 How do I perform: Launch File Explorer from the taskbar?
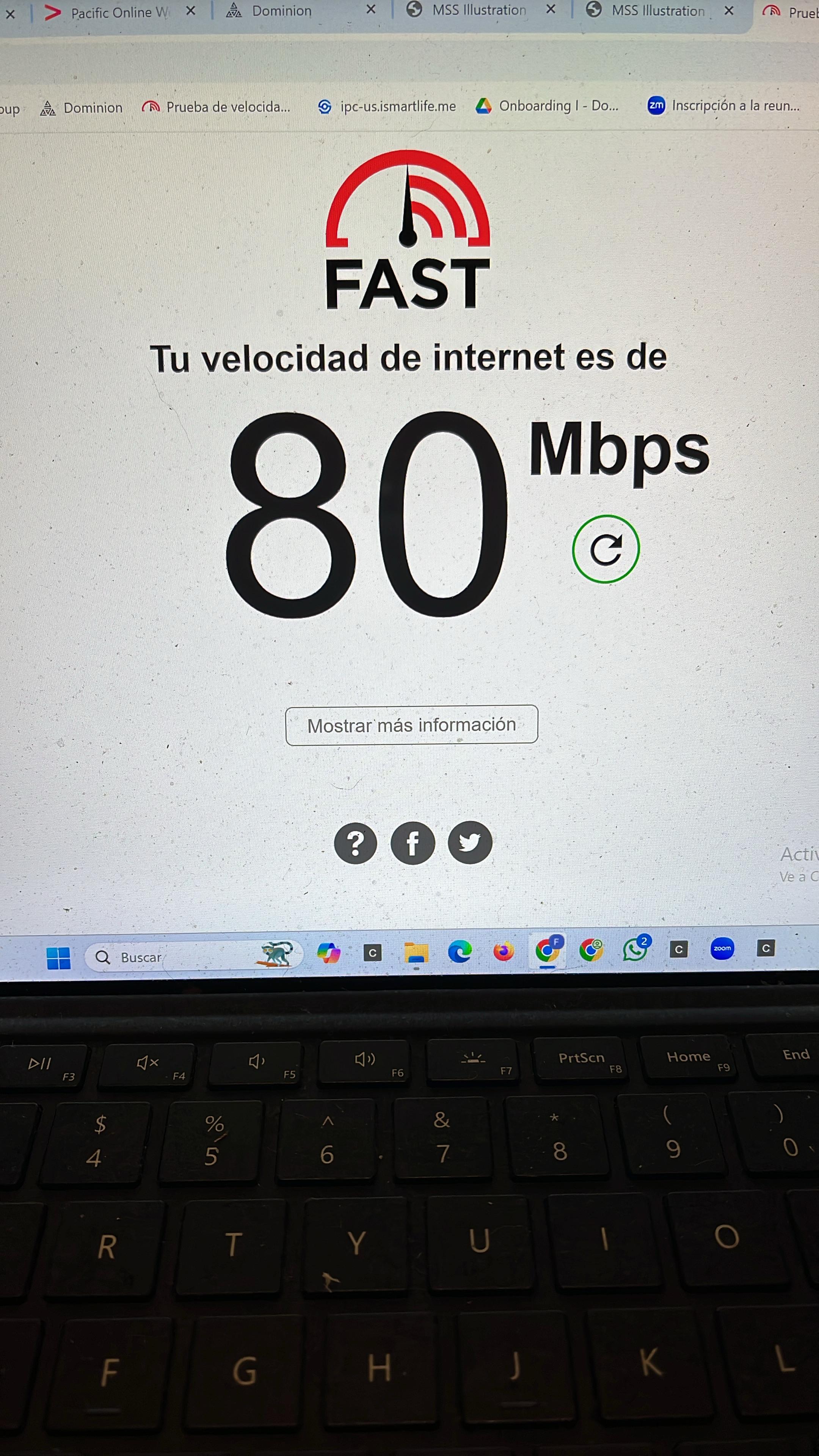416,953
